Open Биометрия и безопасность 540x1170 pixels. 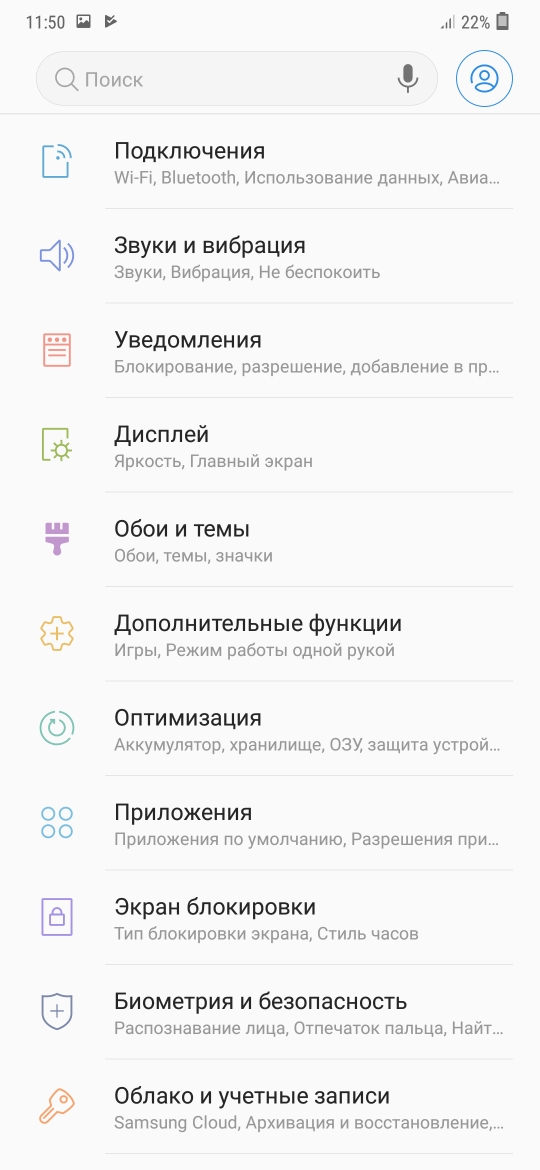(270, 1013)
